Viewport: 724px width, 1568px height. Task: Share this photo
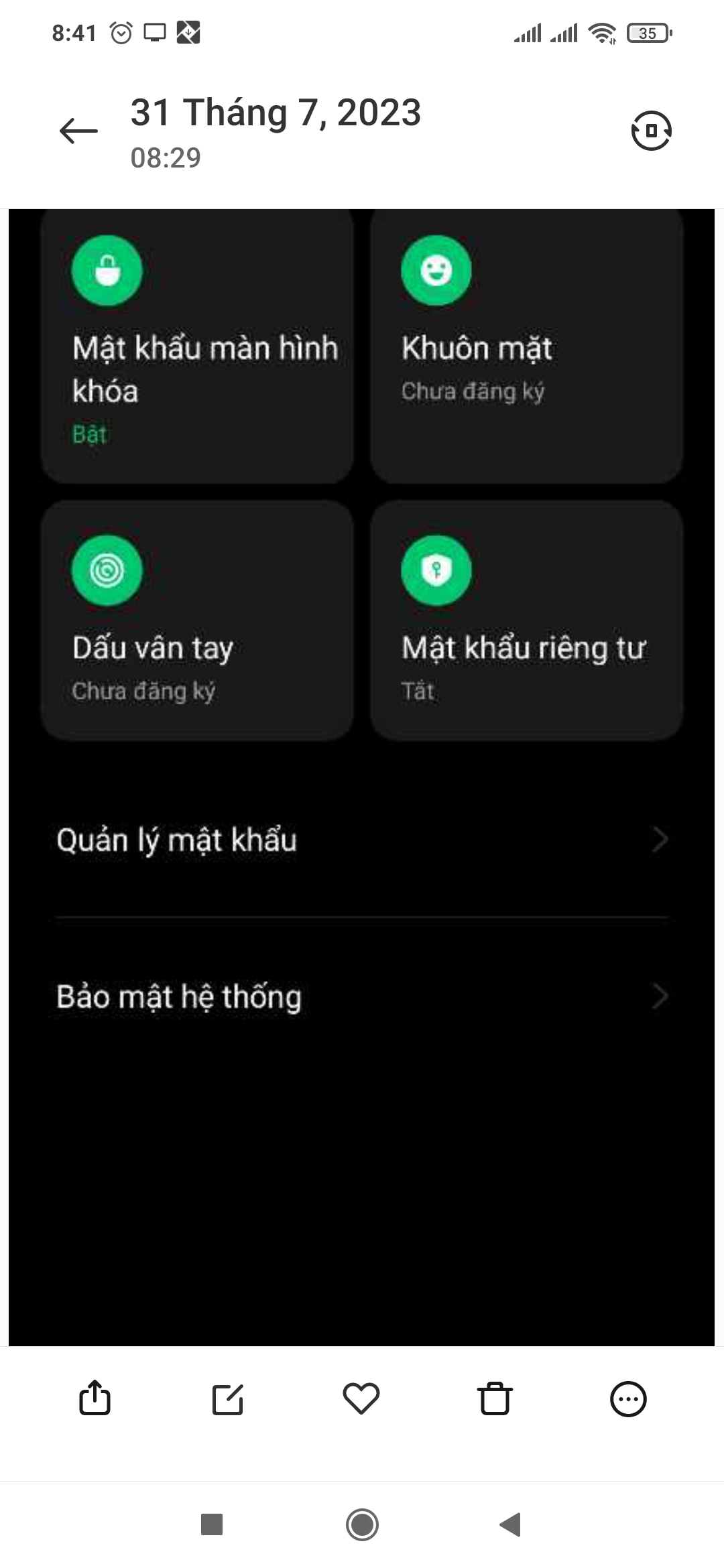pyautogui.click(x=95, y=1398)
